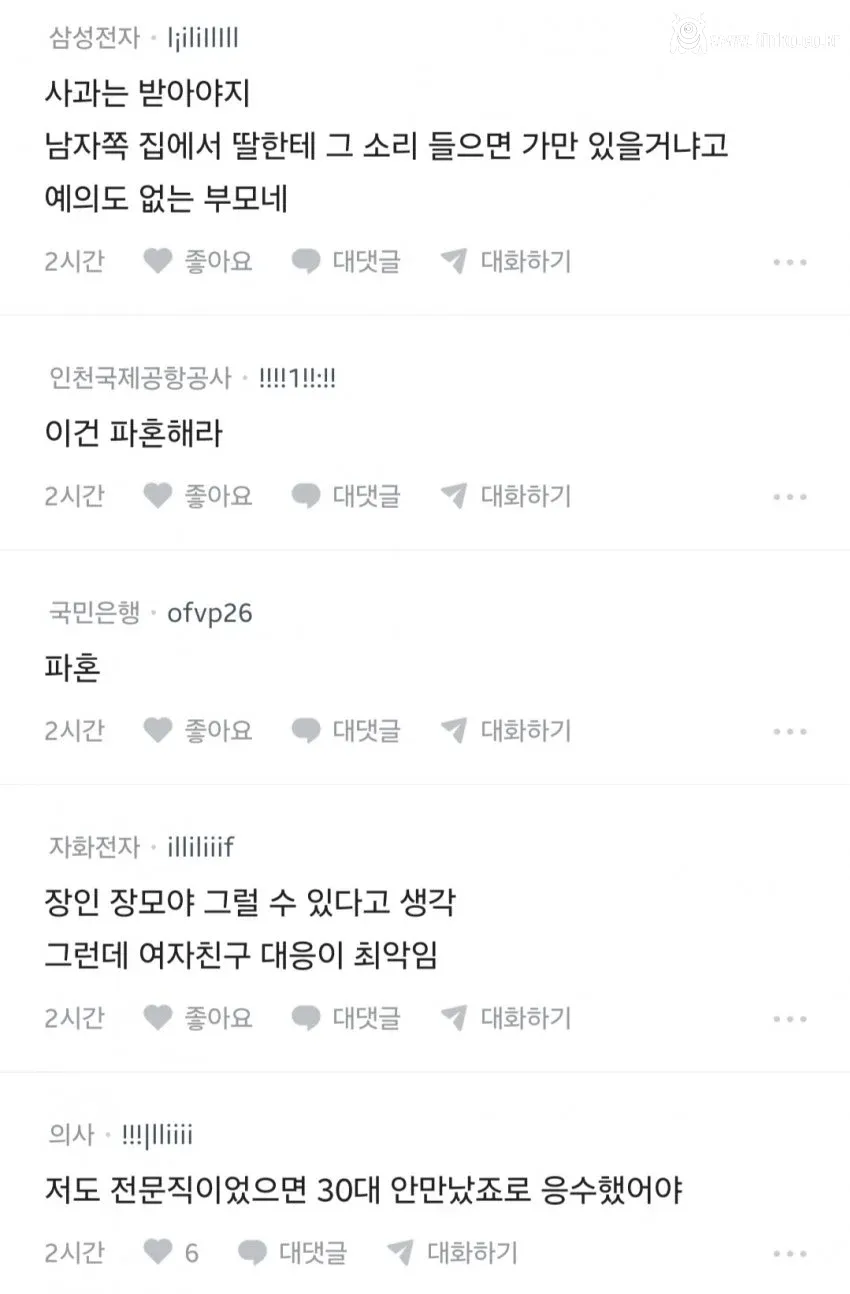
Task: Tap the comment bubble icon on 자화전자 comment
Action: point(305,1017)
